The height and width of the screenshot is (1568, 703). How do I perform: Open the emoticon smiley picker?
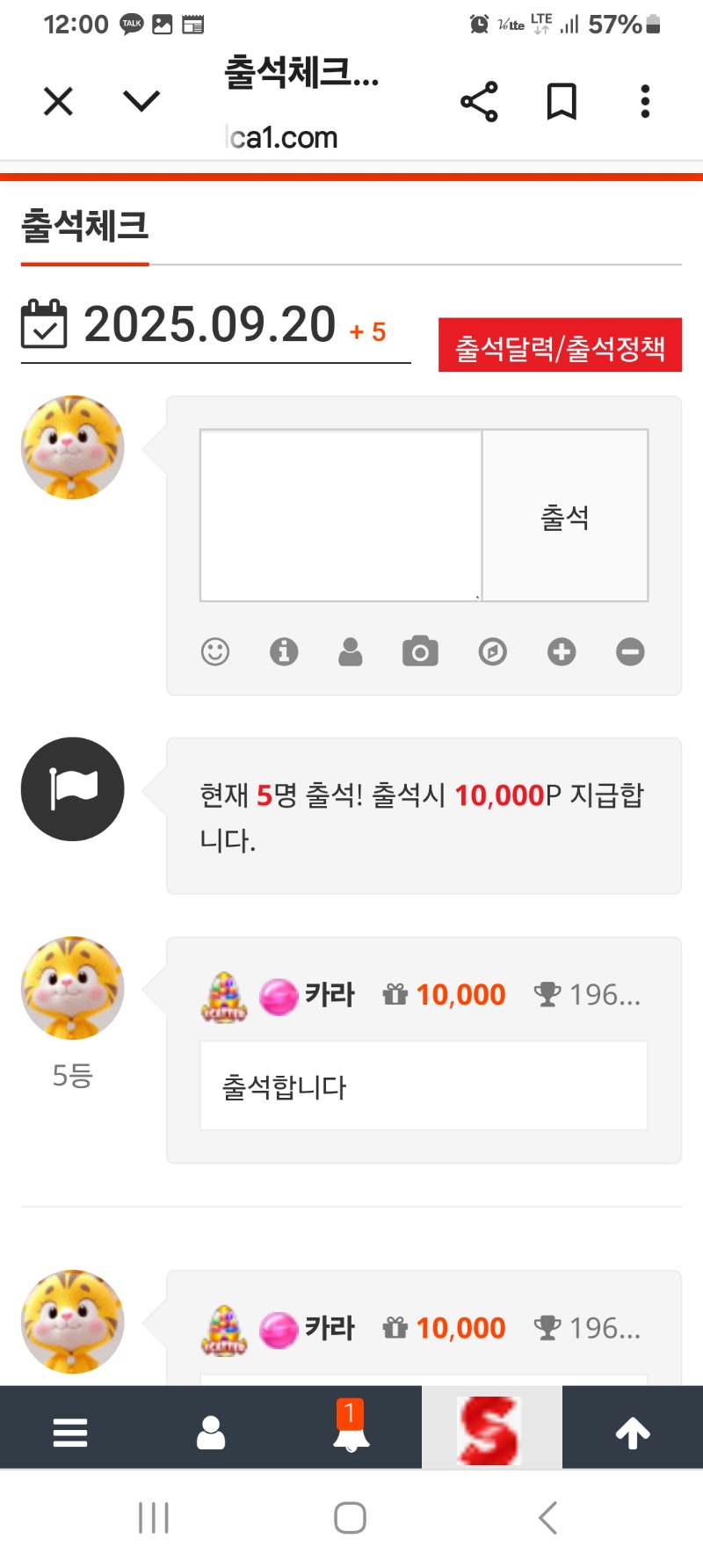[x=215, y=651]
